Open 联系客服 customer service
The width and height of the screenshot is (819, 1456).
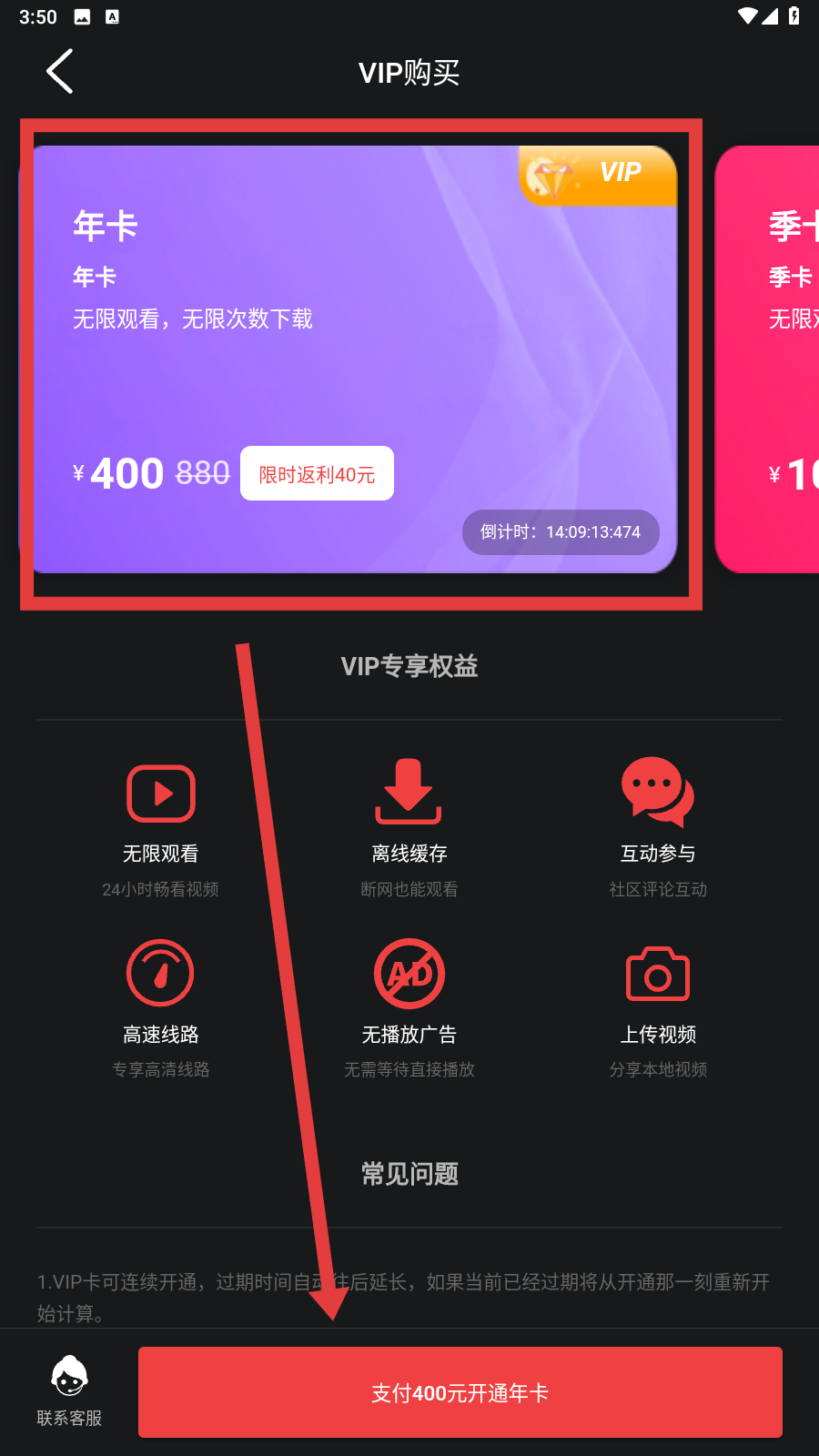(69, 1390)
